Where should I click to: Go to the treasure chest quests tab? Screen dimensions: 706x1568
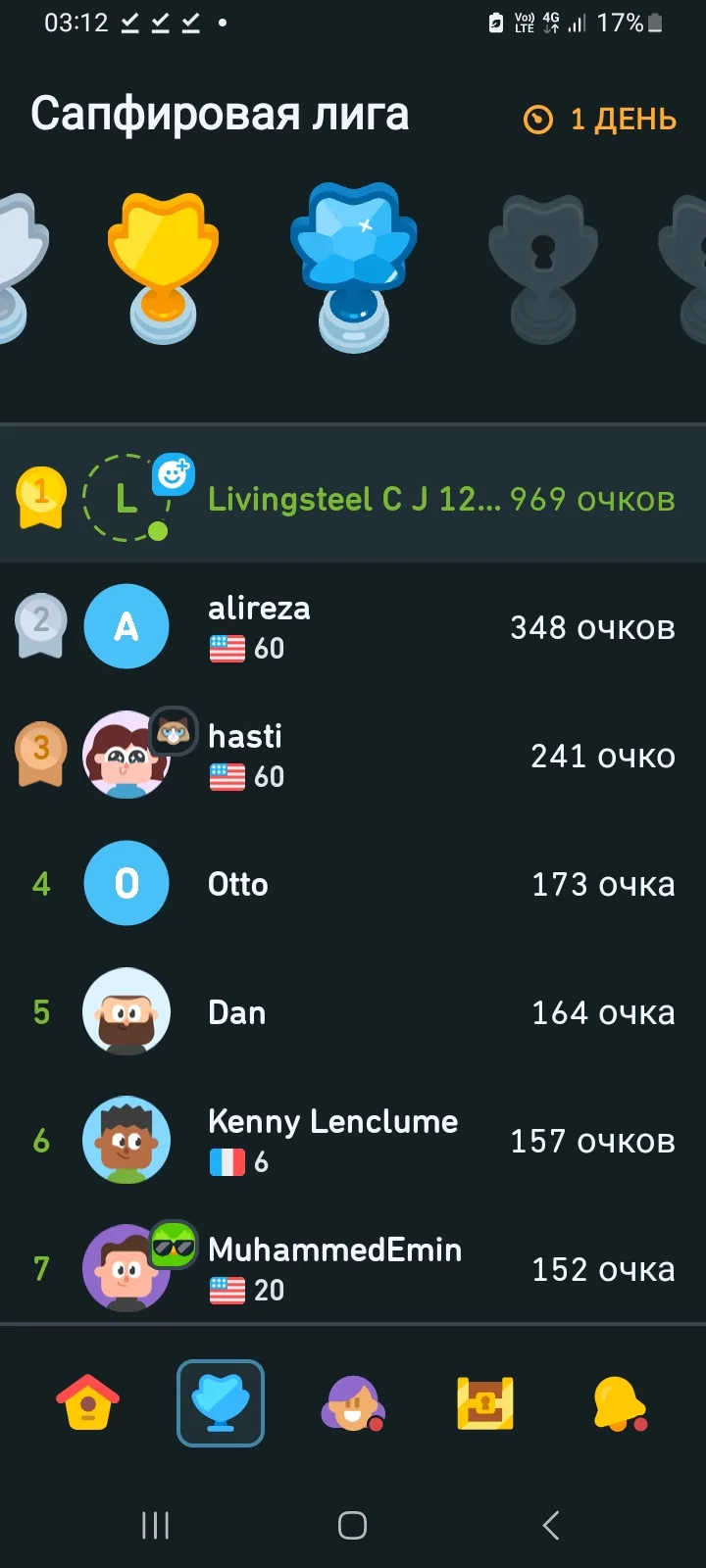pyautogui.click(x=485, y=1403)
